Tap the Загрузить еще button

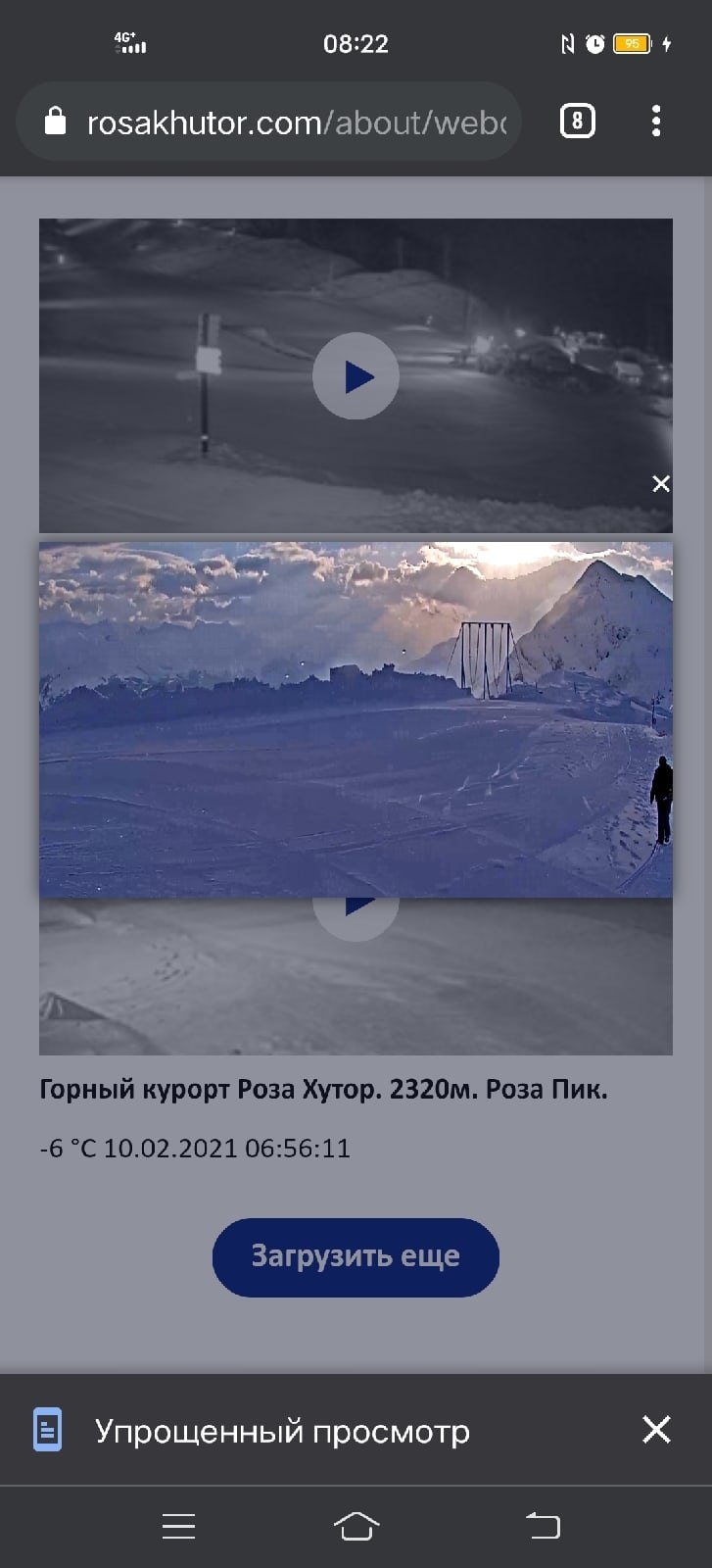click(x=356, y=1256)
